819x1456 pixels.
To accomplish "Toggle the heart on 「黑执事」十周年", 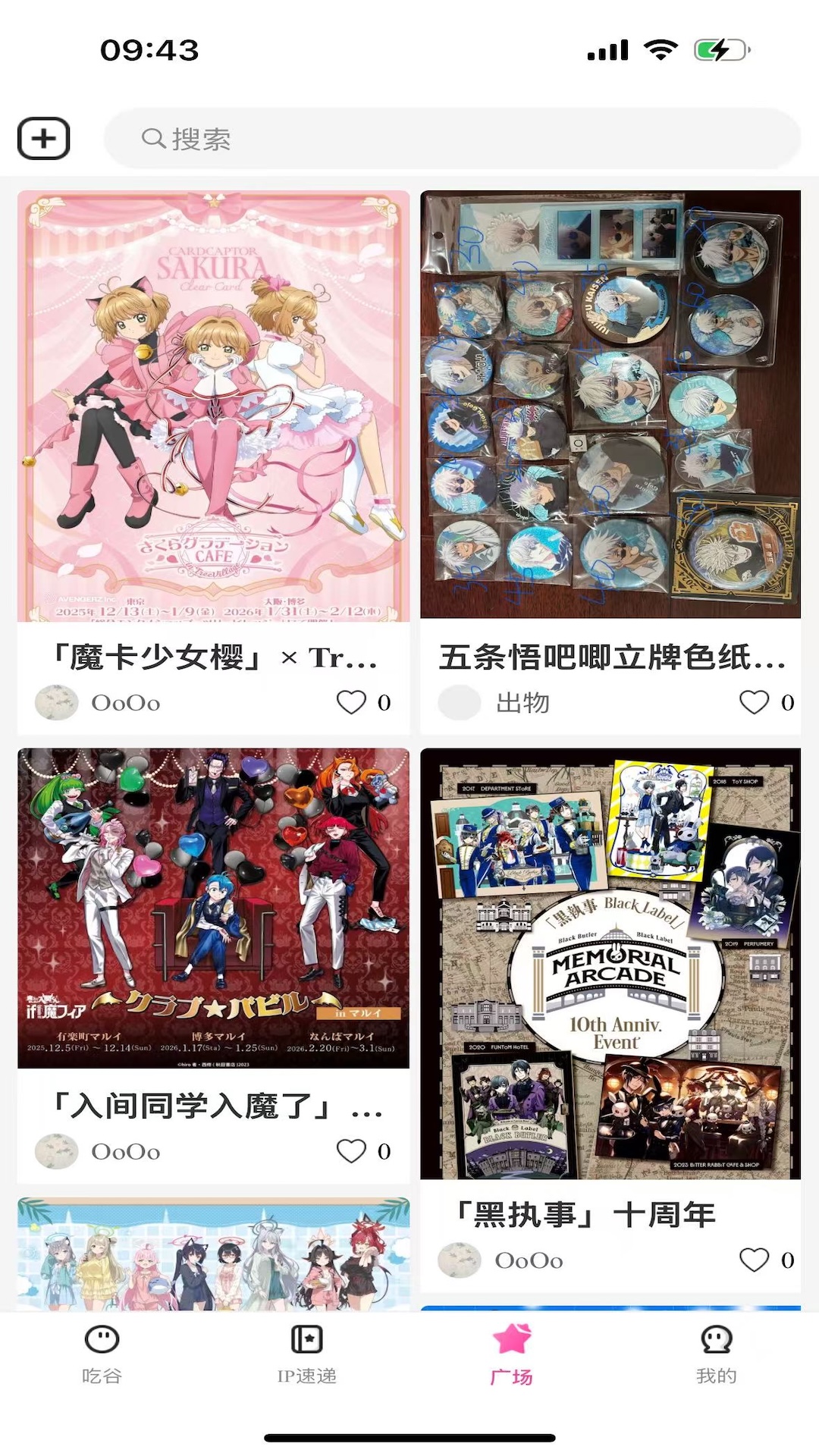I will 755,1260.
